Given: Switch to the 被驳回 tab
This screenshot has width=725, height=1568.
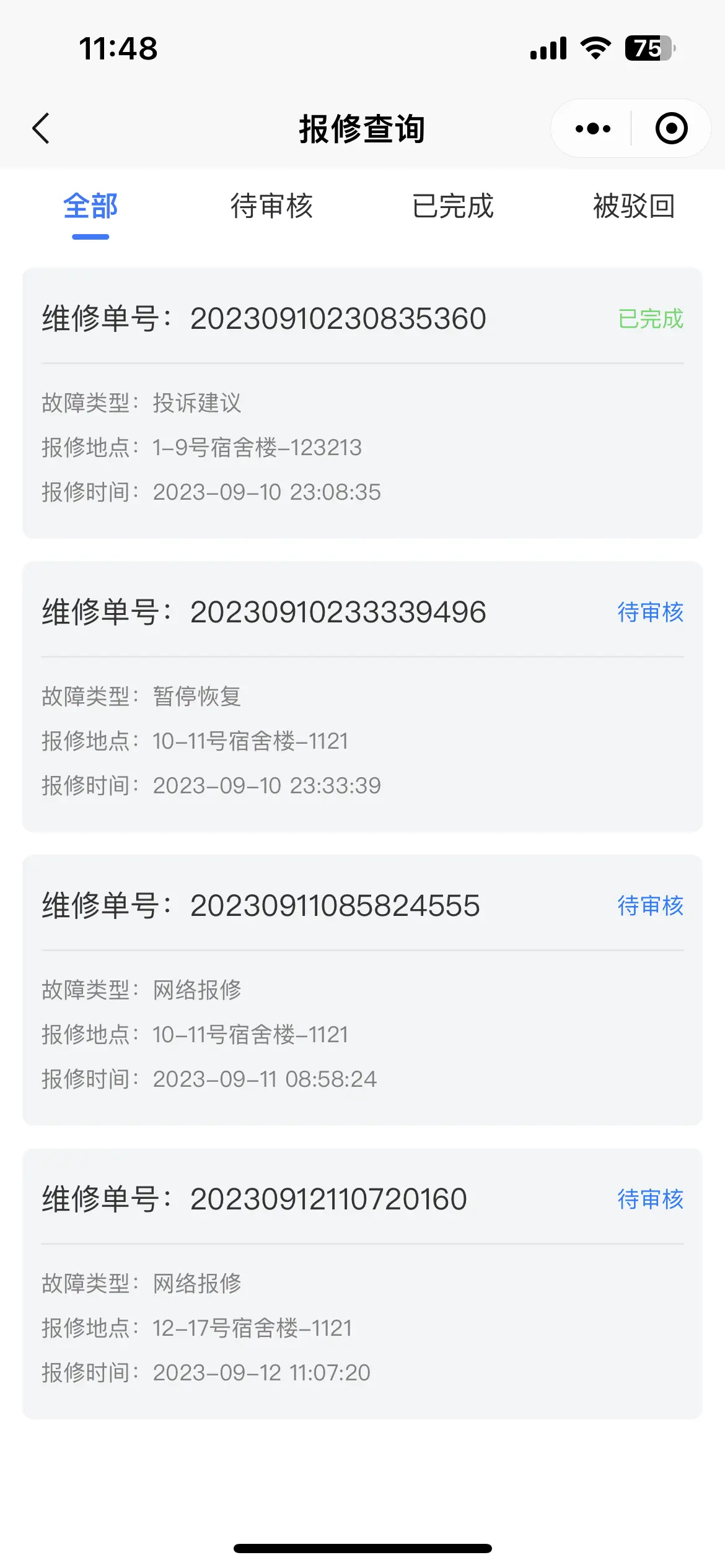Looking at the screenshot, I should pyautogui.click(x=634, y=206).
